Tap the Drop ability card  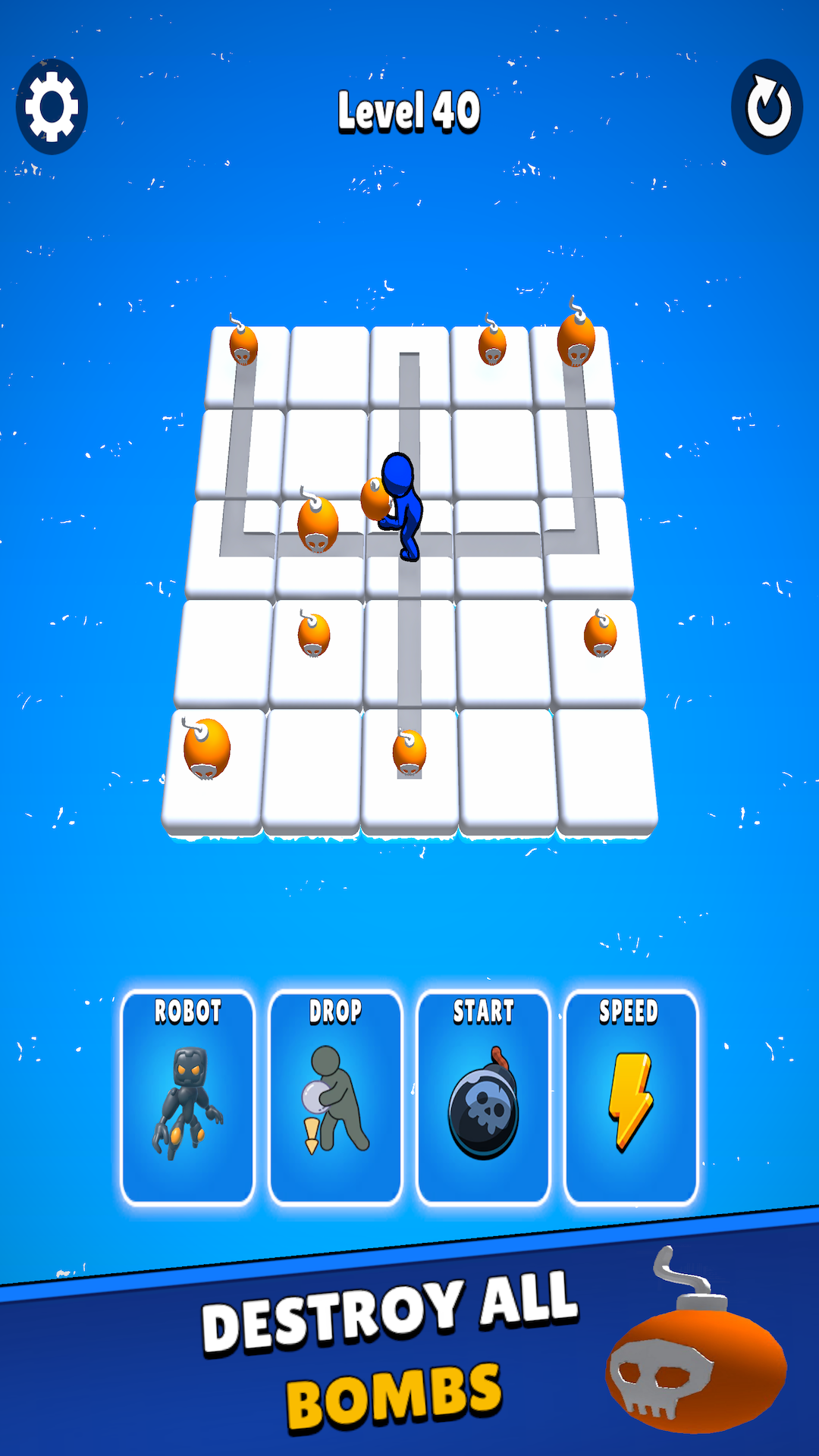coord(335,1097)
